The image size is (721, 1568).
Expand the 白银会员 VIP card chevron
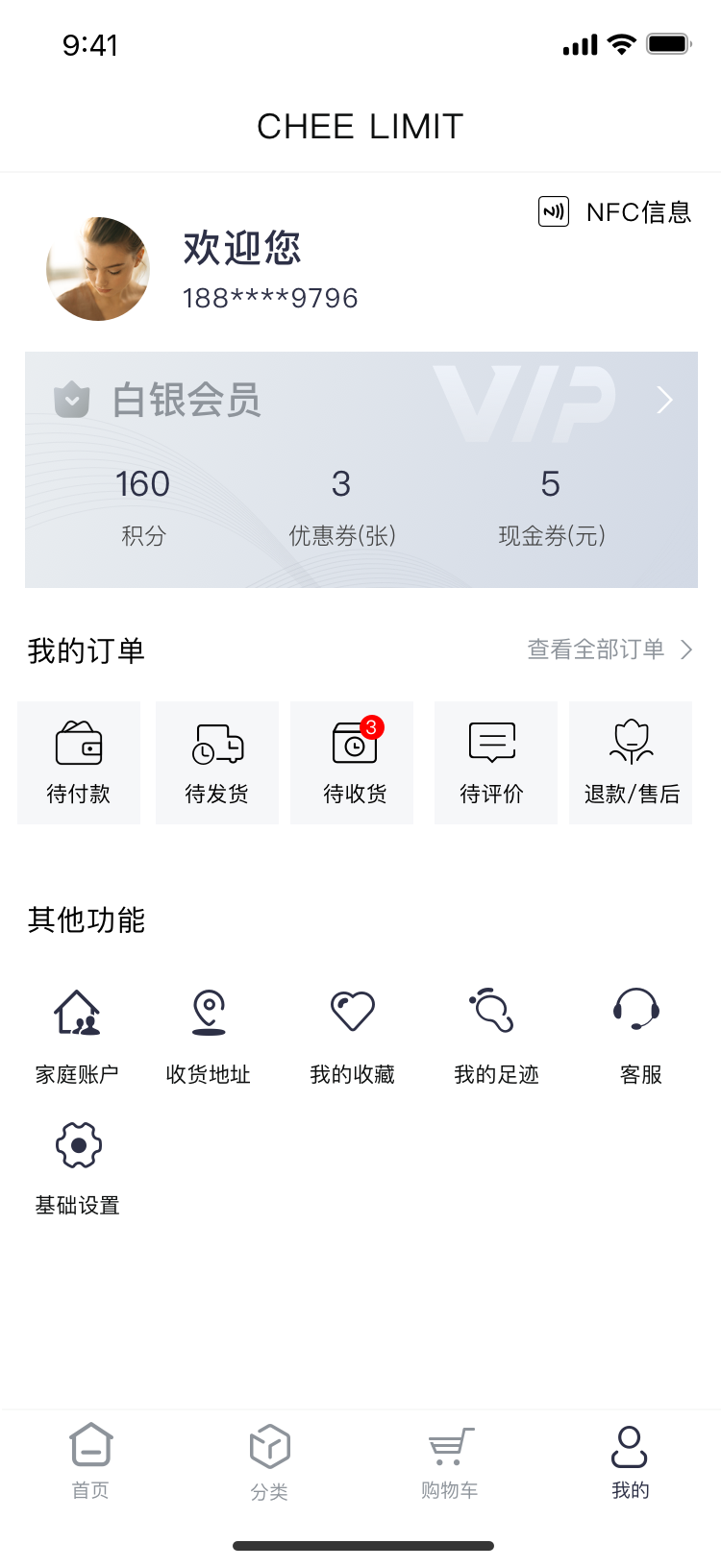(663, 401)
